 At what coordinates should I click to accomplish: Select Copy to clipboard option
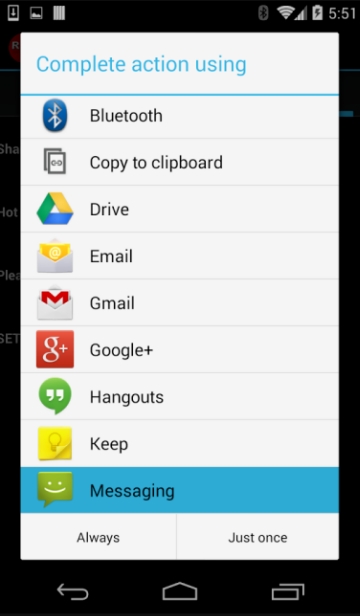tap(180, 162)
